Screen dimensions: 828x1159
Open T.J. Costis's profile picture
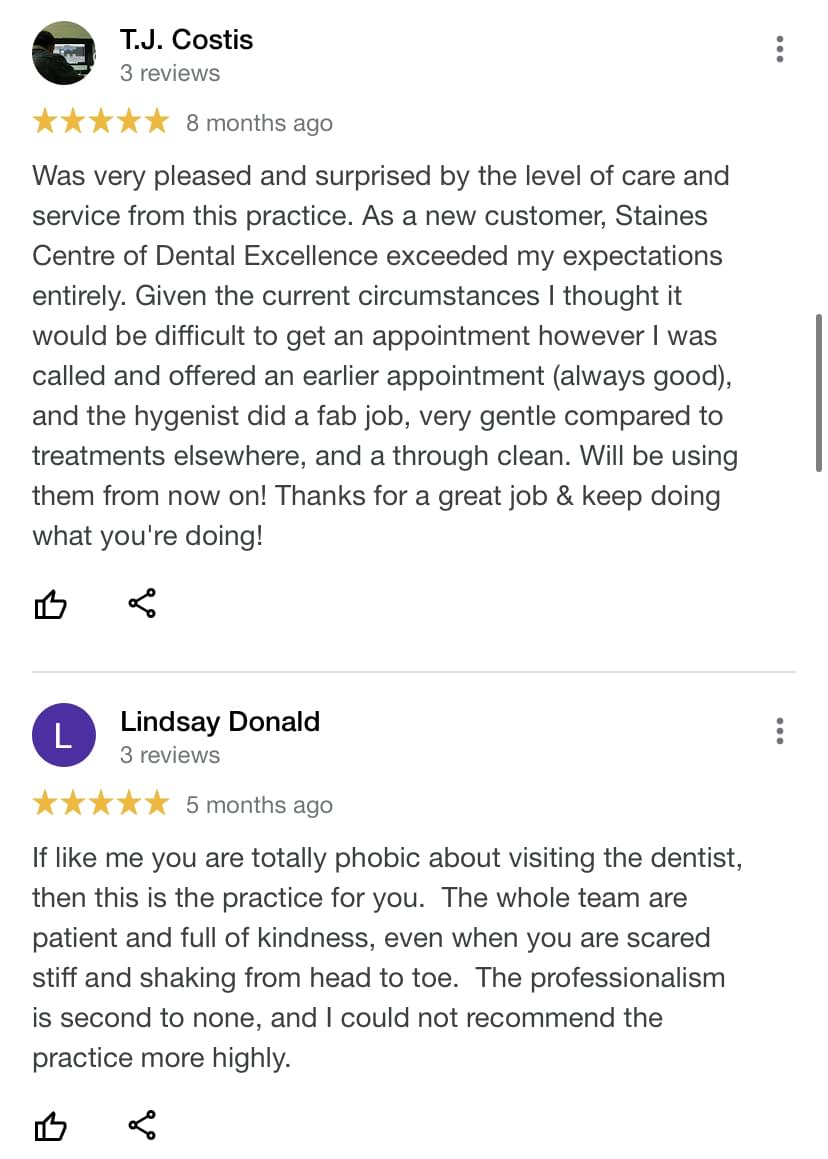coord(63,53)
